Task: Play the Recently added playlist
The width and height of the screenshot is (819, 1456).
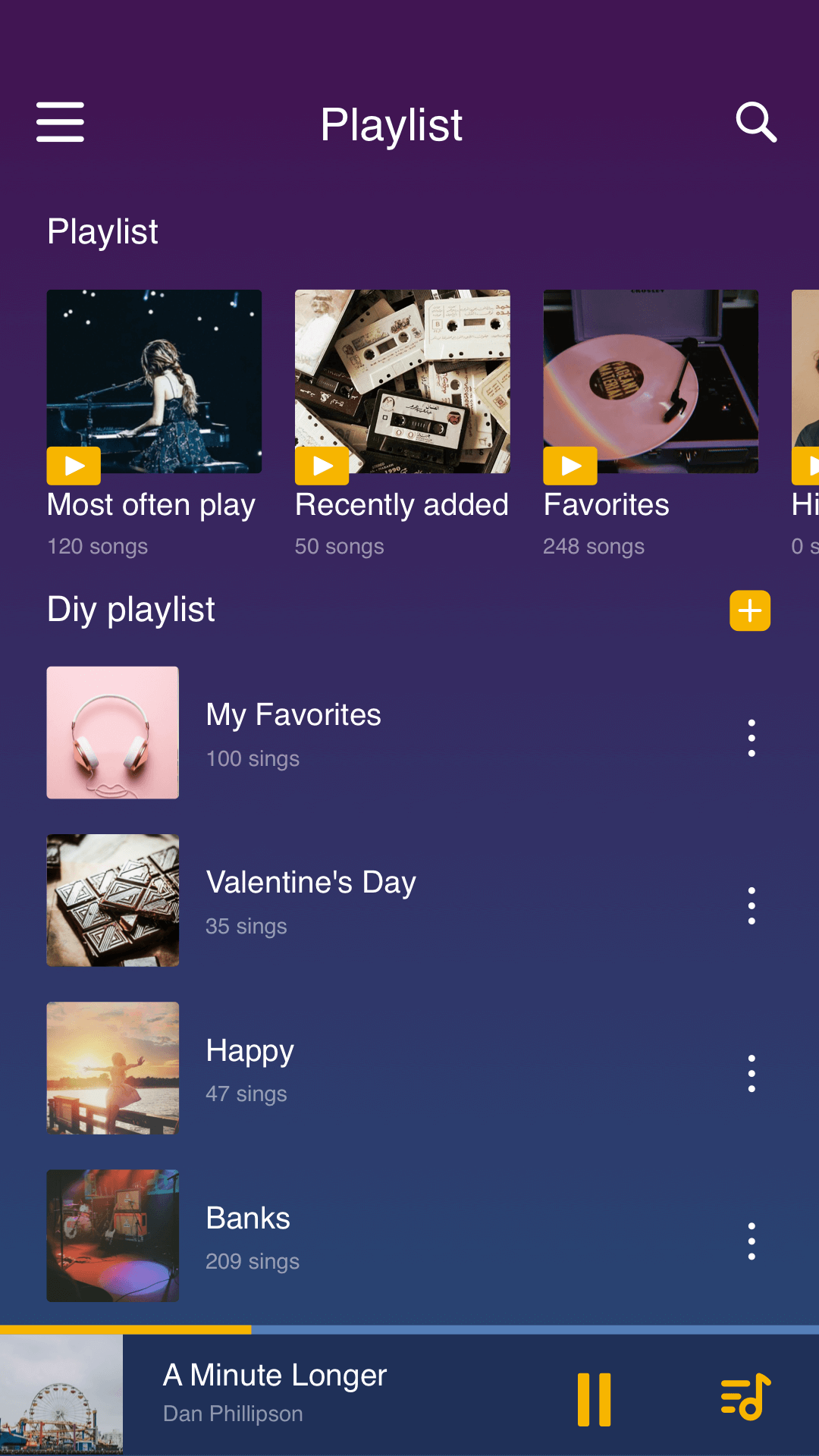Action: click(322, 466)
